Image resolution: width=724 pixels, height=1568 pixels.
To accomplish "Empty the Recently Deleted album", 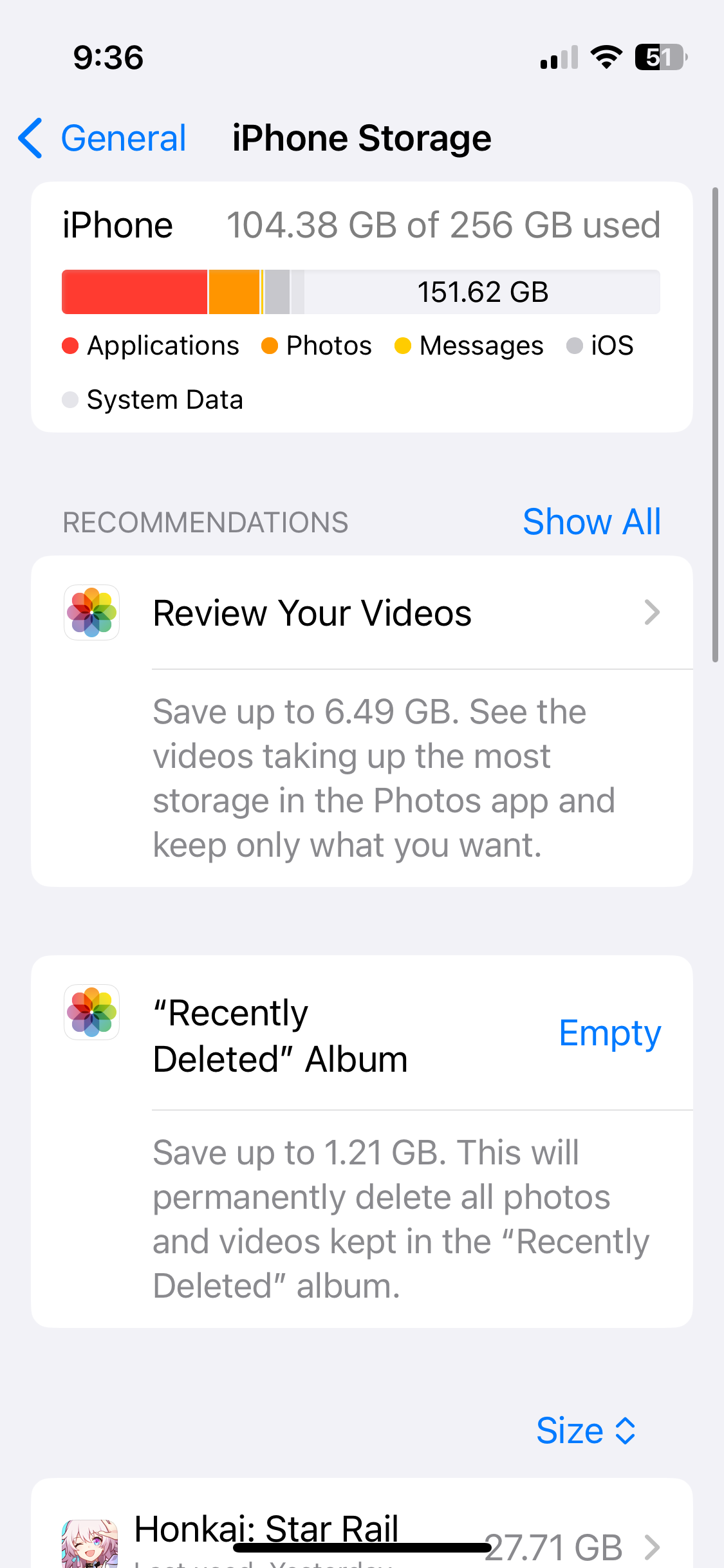I will click(609, 1034).
